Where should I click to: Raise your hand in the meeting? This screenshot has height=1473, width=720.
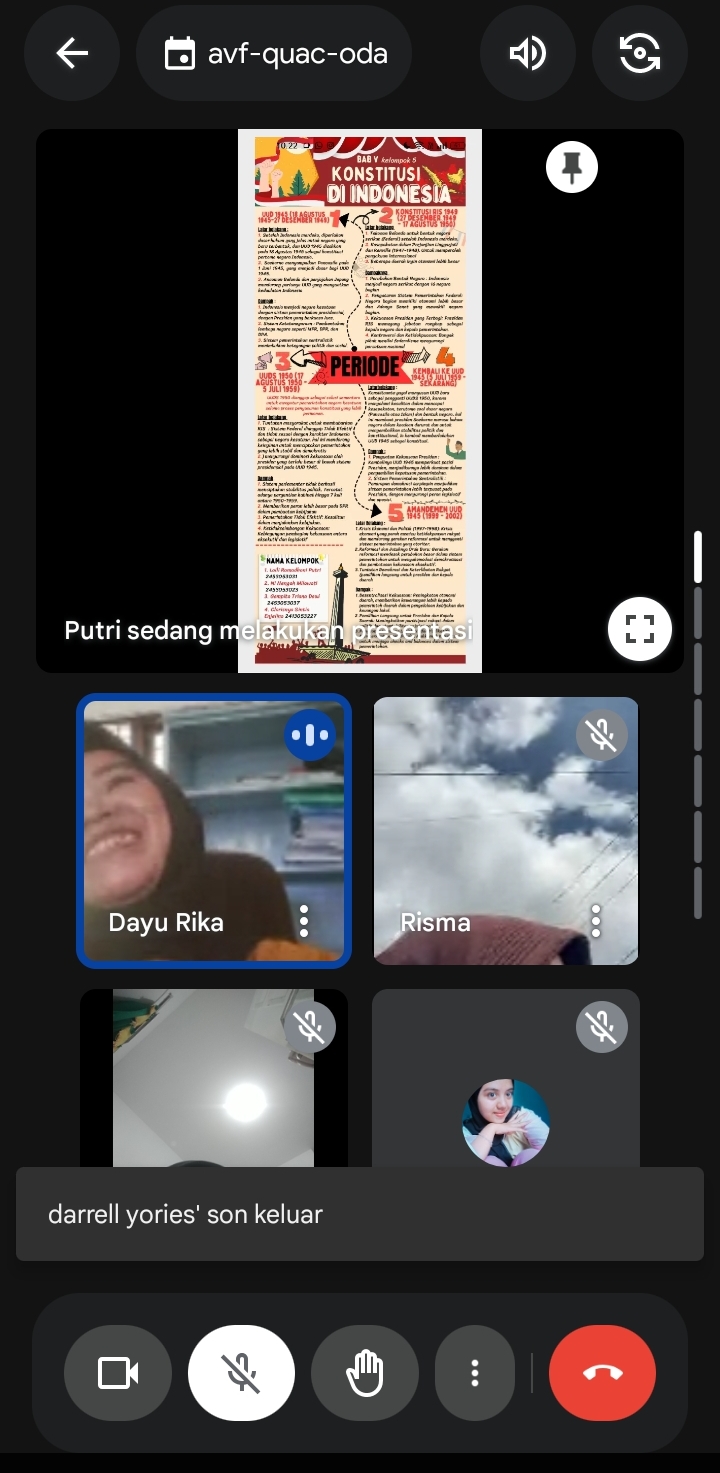pos(365,1373)
